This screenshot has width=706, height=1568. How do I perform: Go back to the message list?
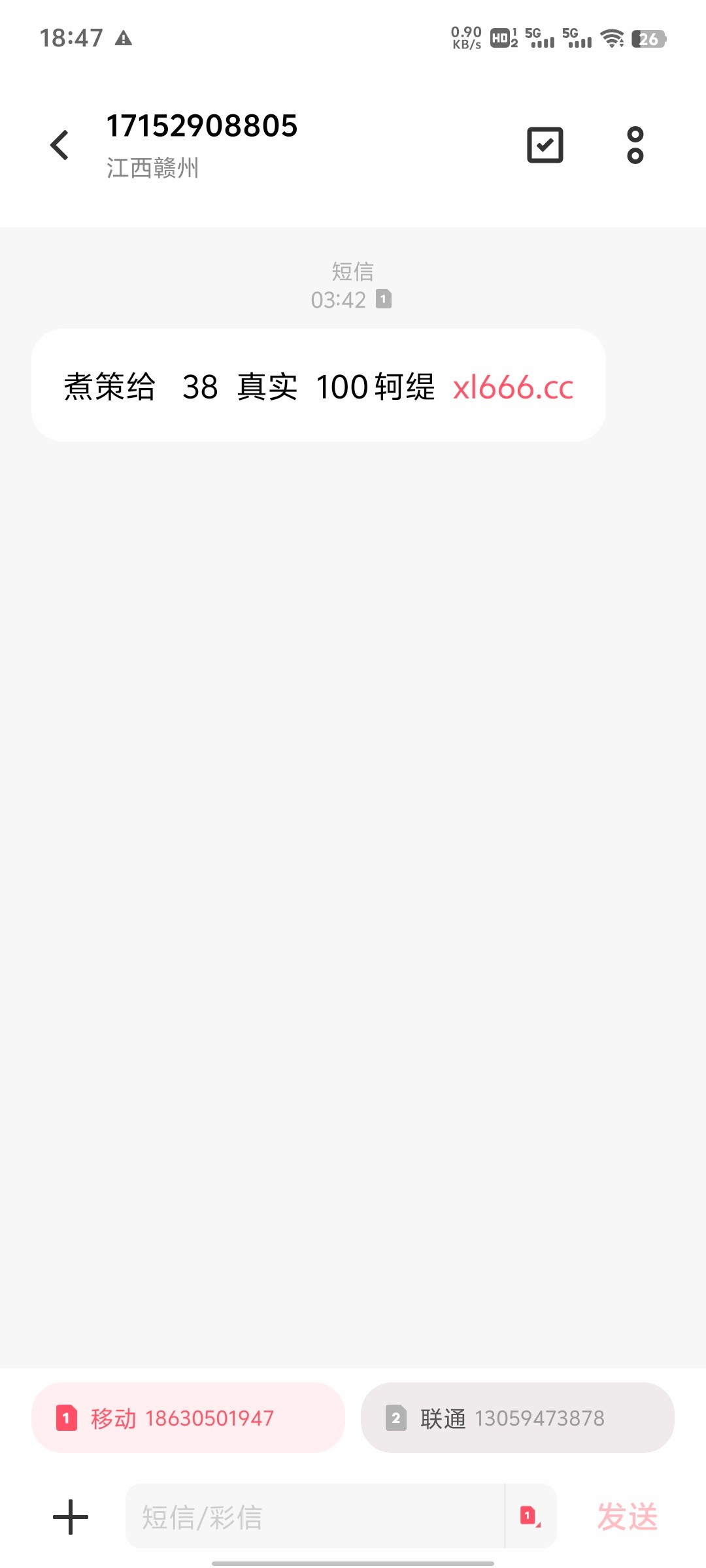coord(59,144)
